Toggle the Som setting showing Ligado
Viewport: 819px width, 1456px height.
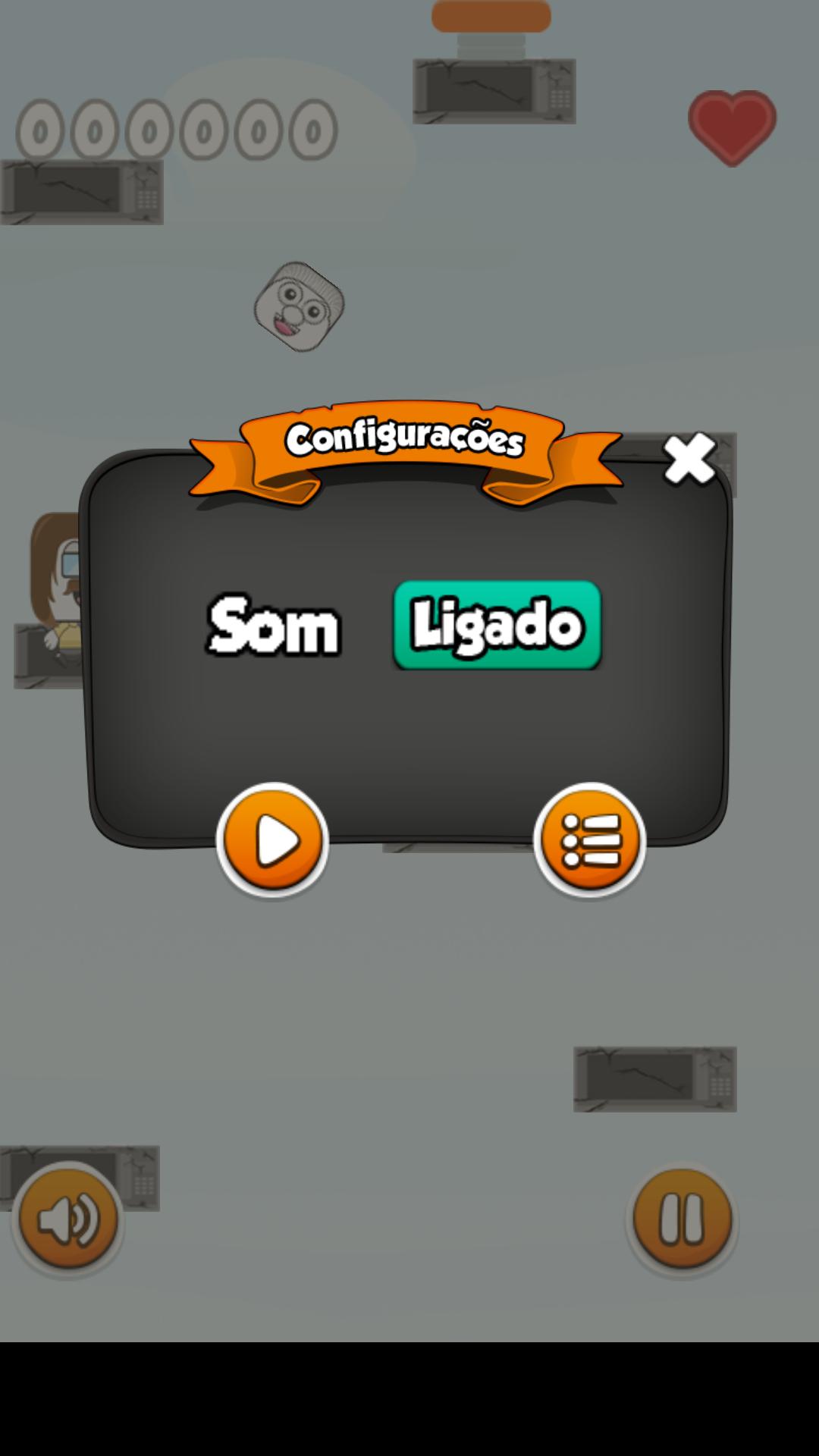click(497, 625)
